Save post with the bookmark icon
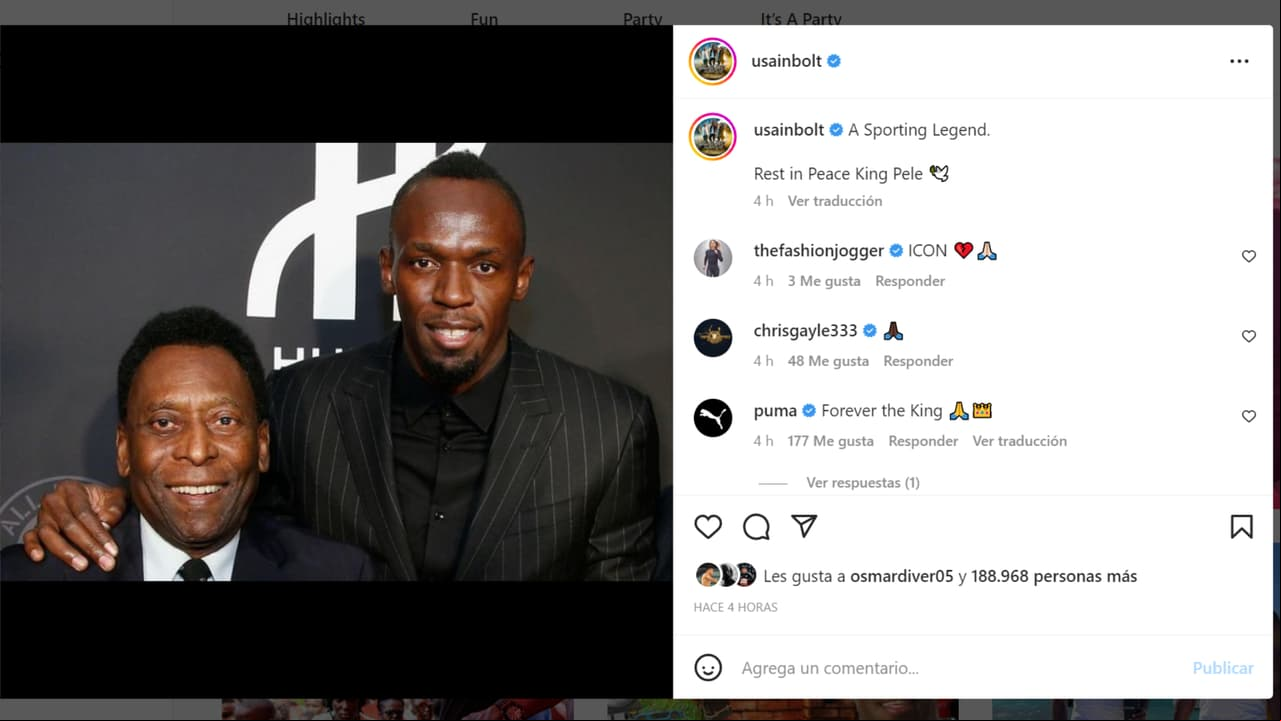Image resolution: width=1281 pixels, height=721 pixels. (1241, 527)
